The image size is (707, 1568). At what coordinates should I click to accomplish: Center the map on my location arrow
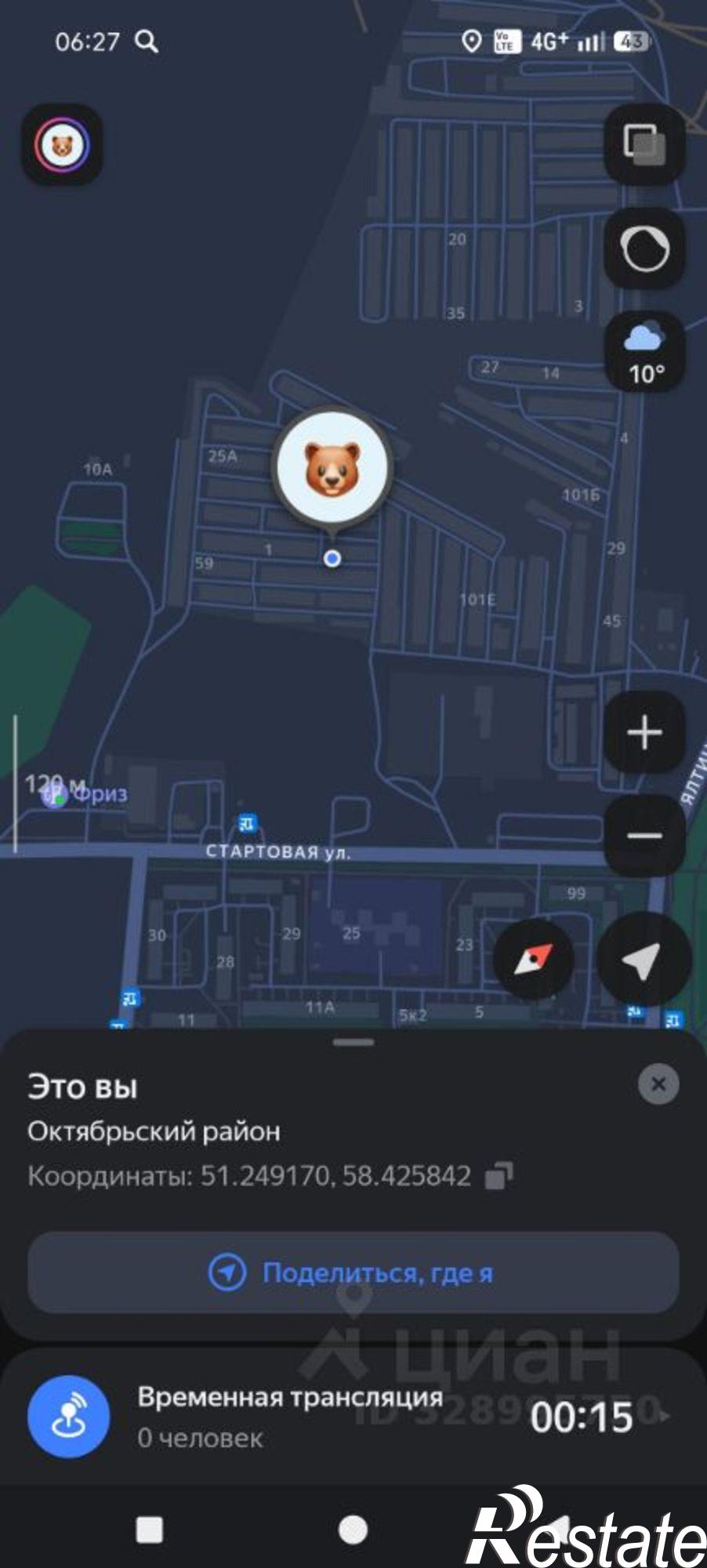[644, 959]
